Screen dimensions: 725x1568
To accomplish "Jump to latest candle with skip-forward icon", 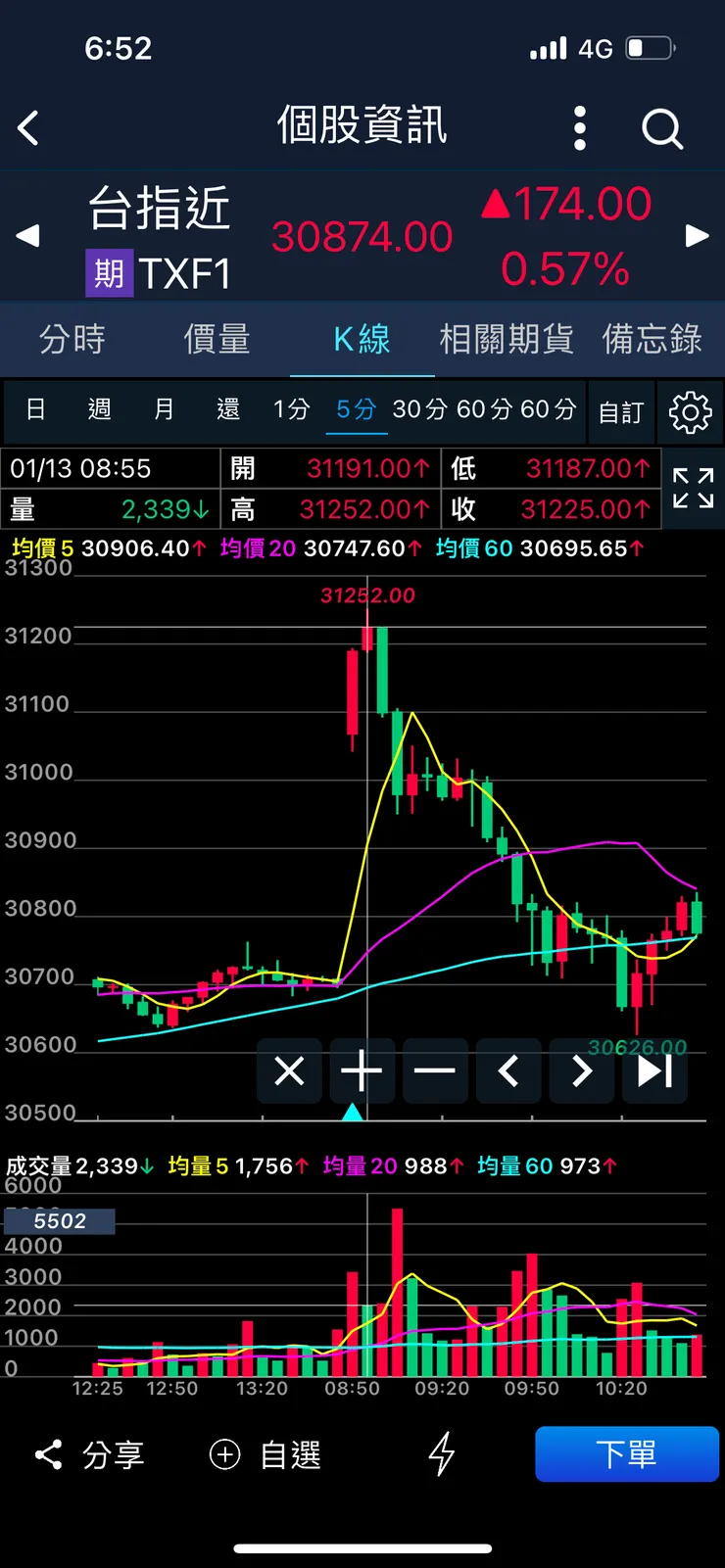I will click(x=653, y=1071).
